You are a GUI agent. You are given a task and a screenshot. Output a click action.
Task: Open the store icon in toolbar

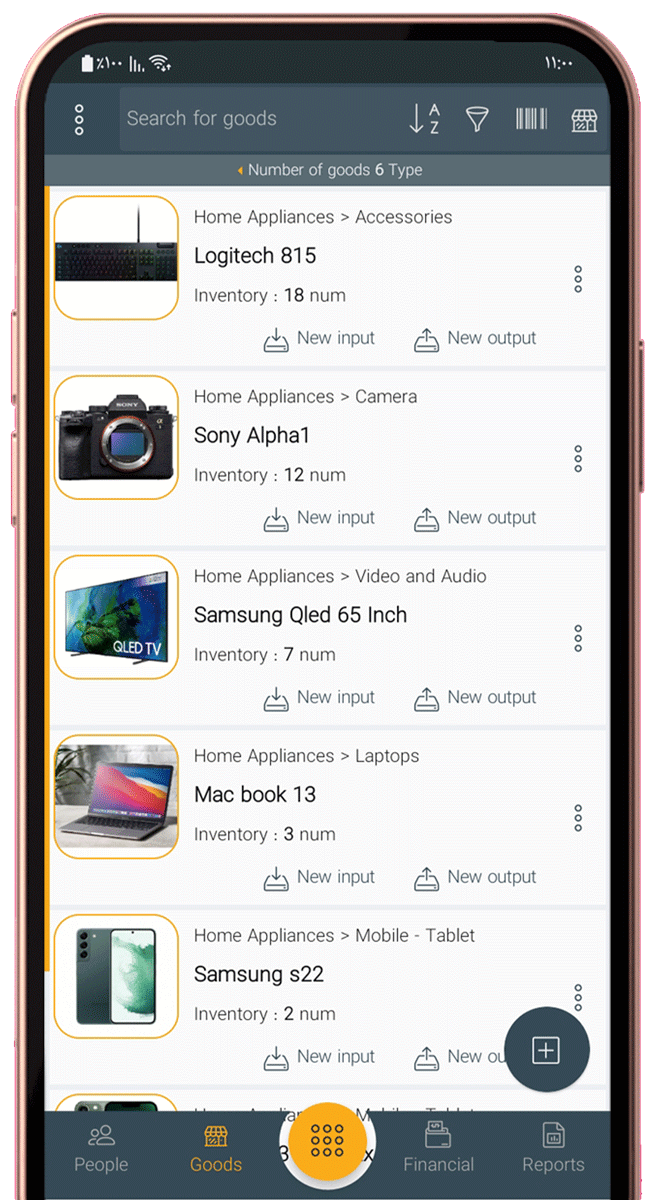[584, 120]
